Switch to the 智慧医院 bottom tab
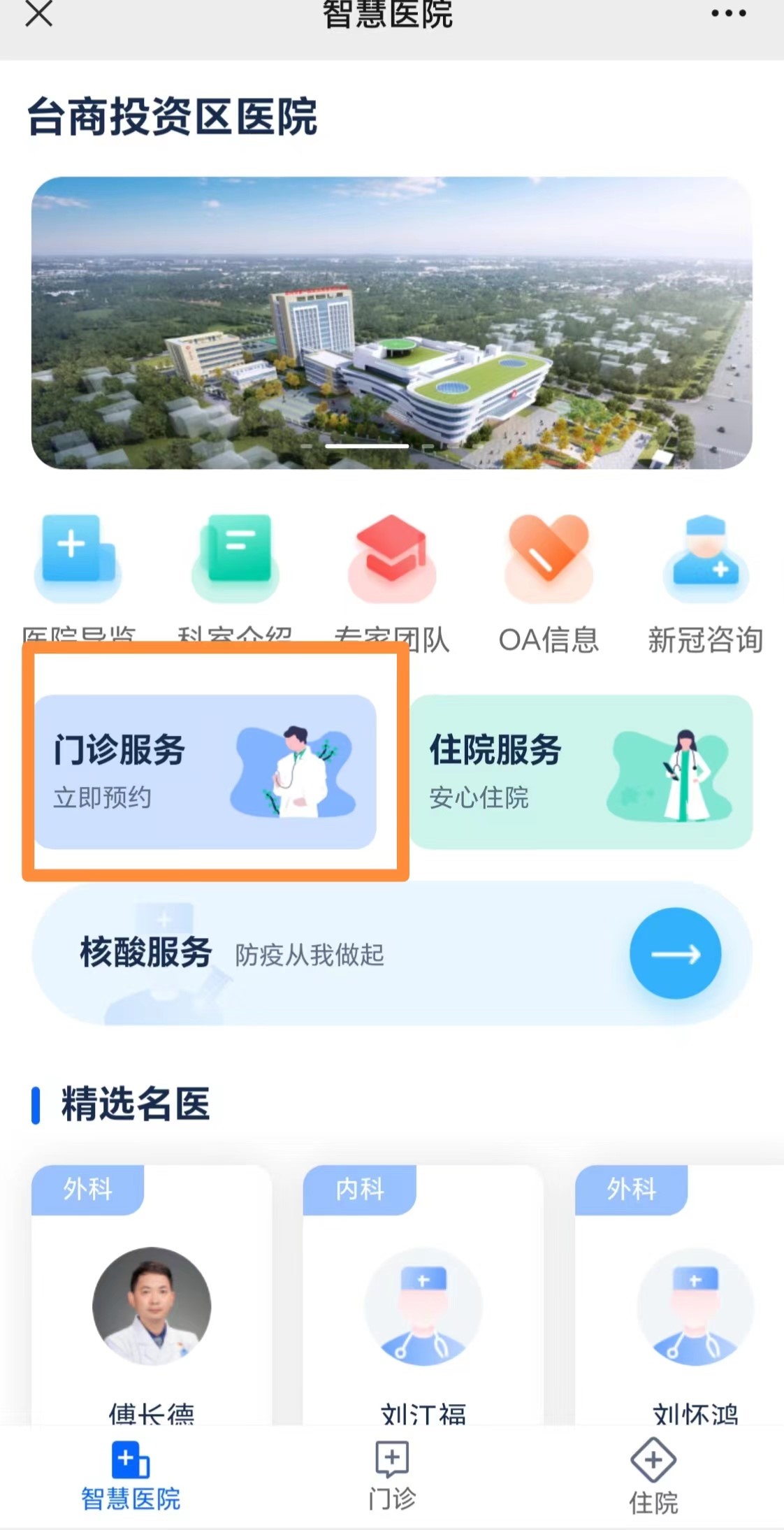 131,1475
